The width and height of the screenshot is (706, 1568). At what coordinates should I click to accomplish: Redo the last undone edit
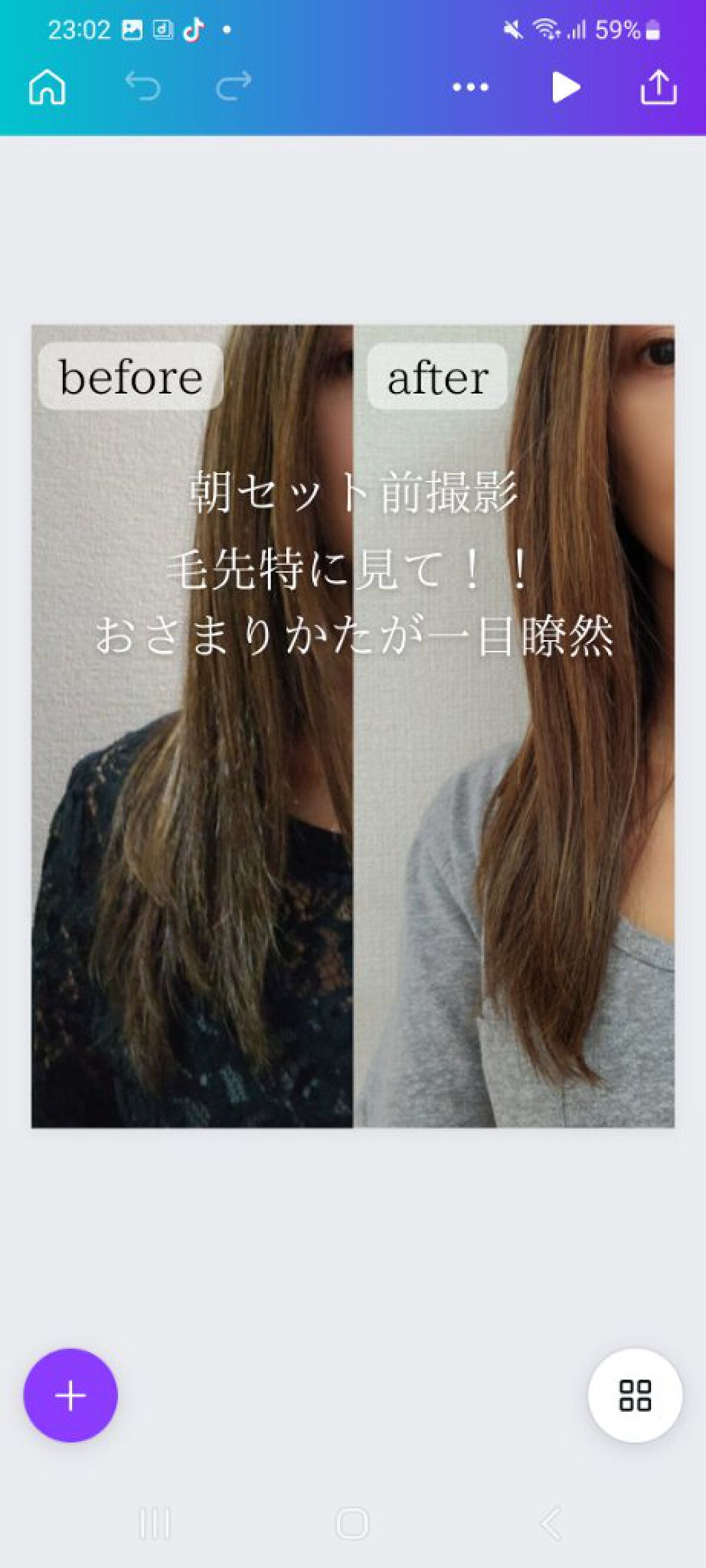pos(234,86)
